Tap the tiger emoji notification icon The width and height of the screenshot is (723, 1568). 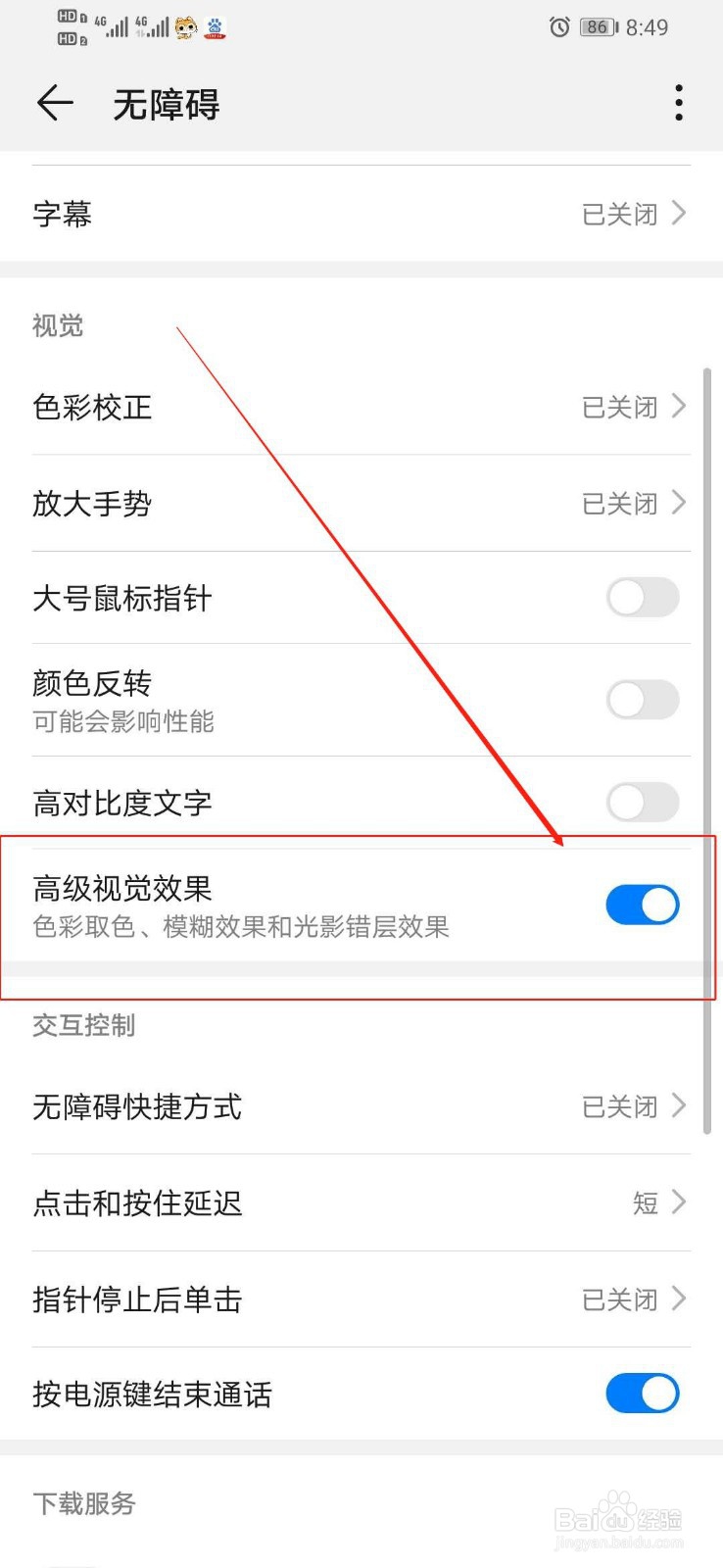click(x=184, y=27)
